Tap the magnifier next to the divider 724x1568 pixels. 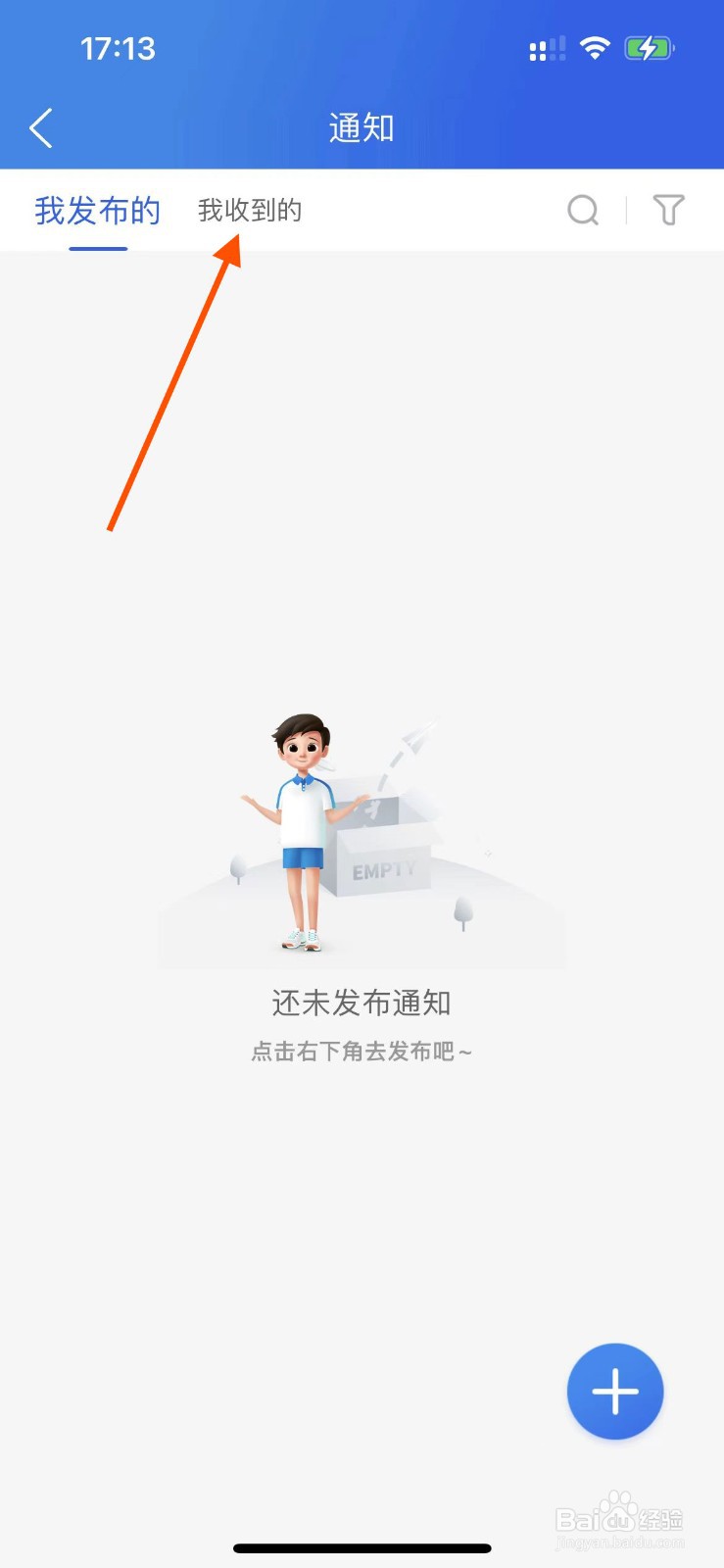click(584, 210)
